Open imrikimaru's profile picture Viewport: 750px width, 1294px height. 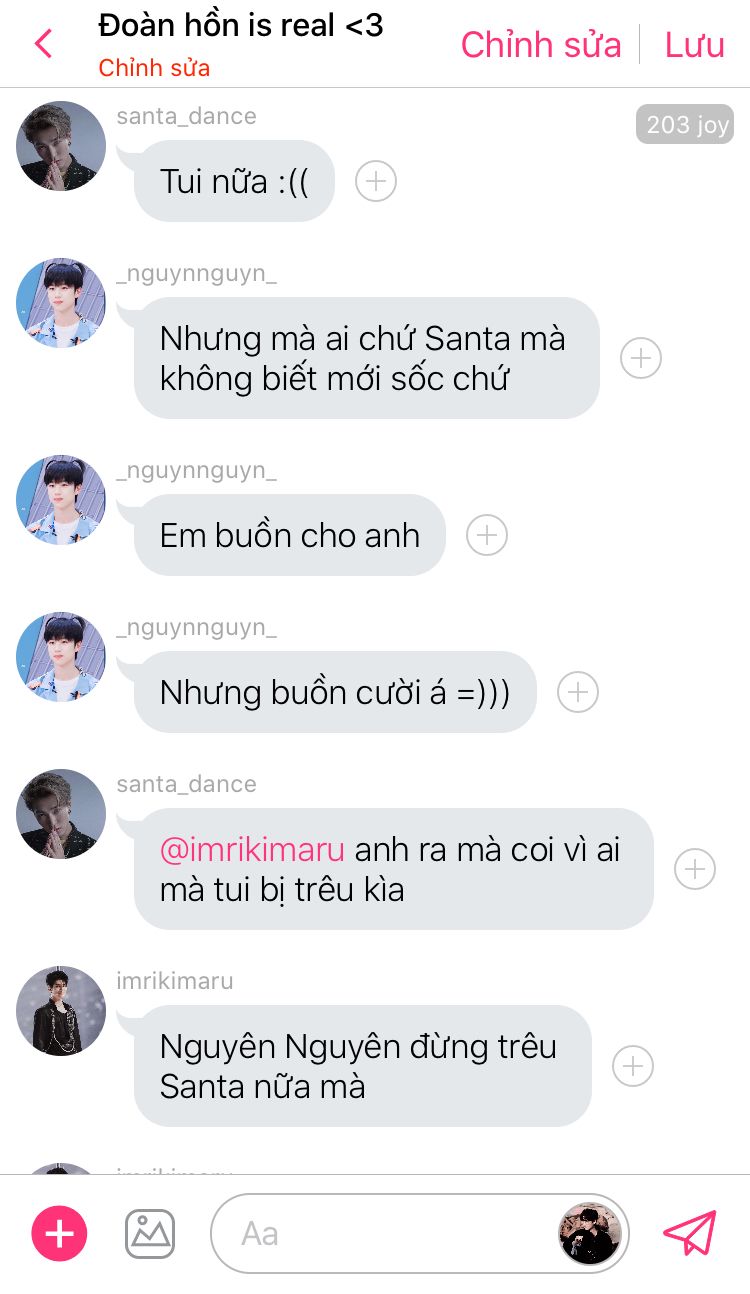(x=61, y=1011)
